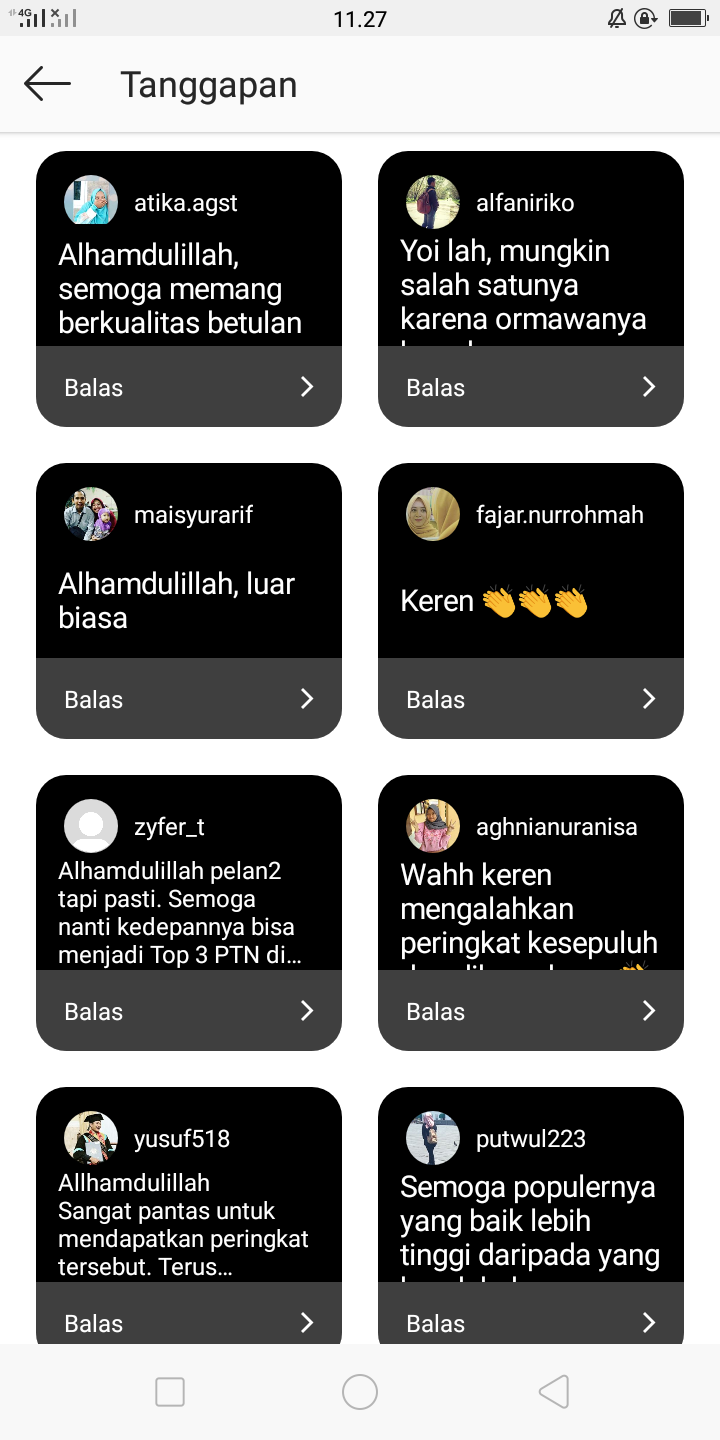Open atika.agst's profile picture

[91, 202]
